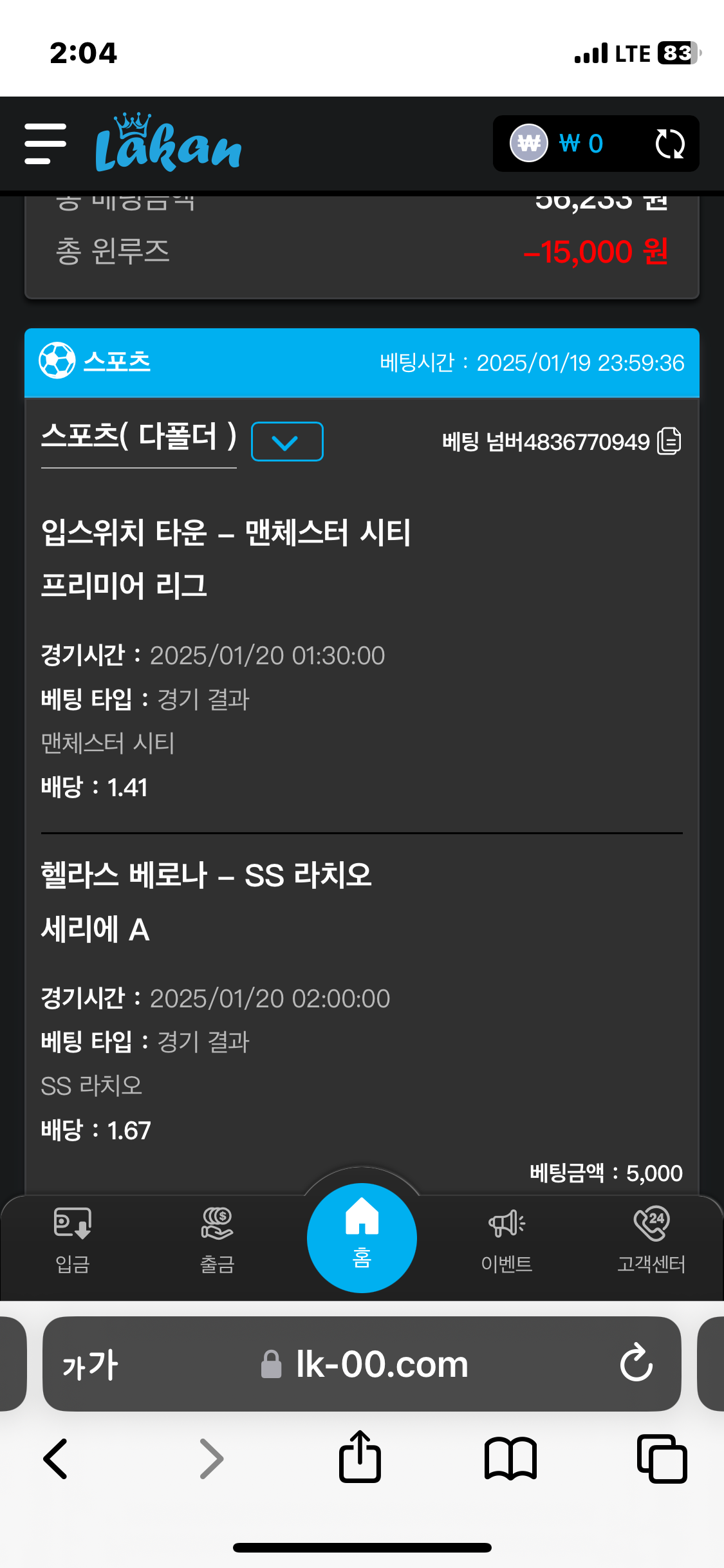Switch to the 출금 withdrawal tab
Screen dimensions: 724x1568
[x=217, y=1240]
